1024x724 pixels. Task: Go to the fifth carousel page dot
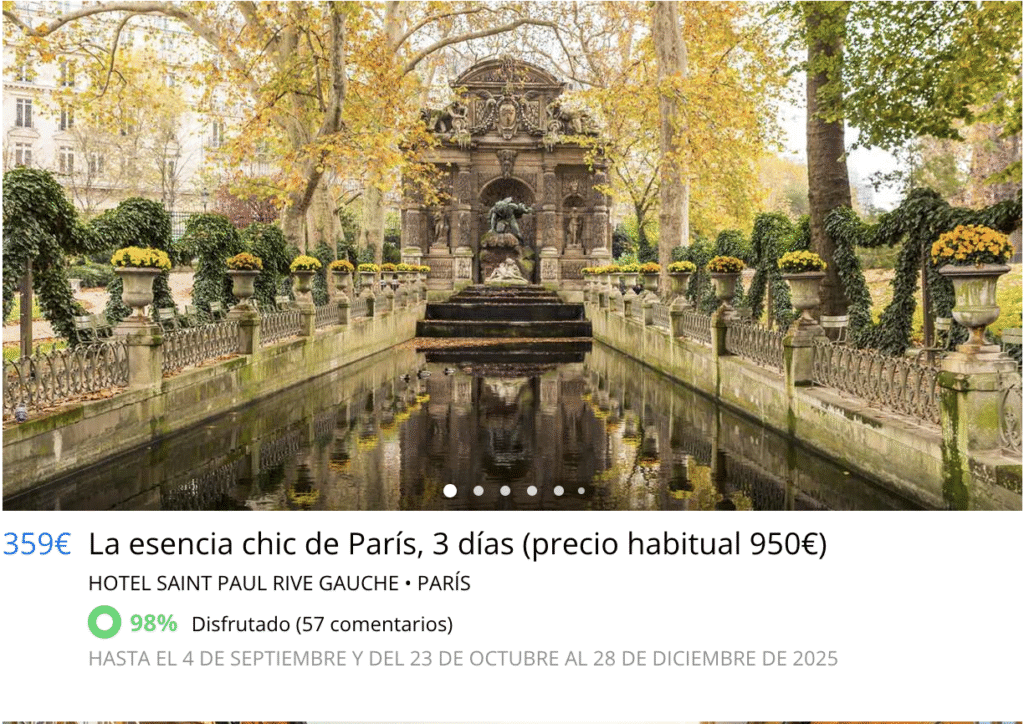point(558,491)
